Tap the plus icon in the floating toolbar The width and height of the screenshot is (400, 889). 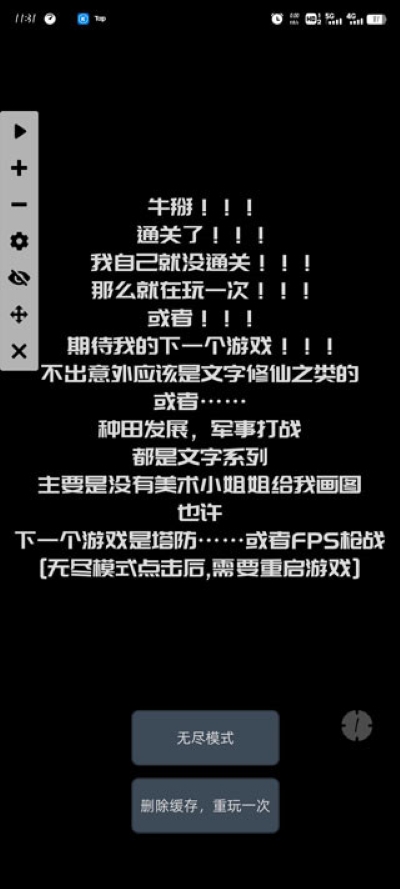[x=19, y=168]
